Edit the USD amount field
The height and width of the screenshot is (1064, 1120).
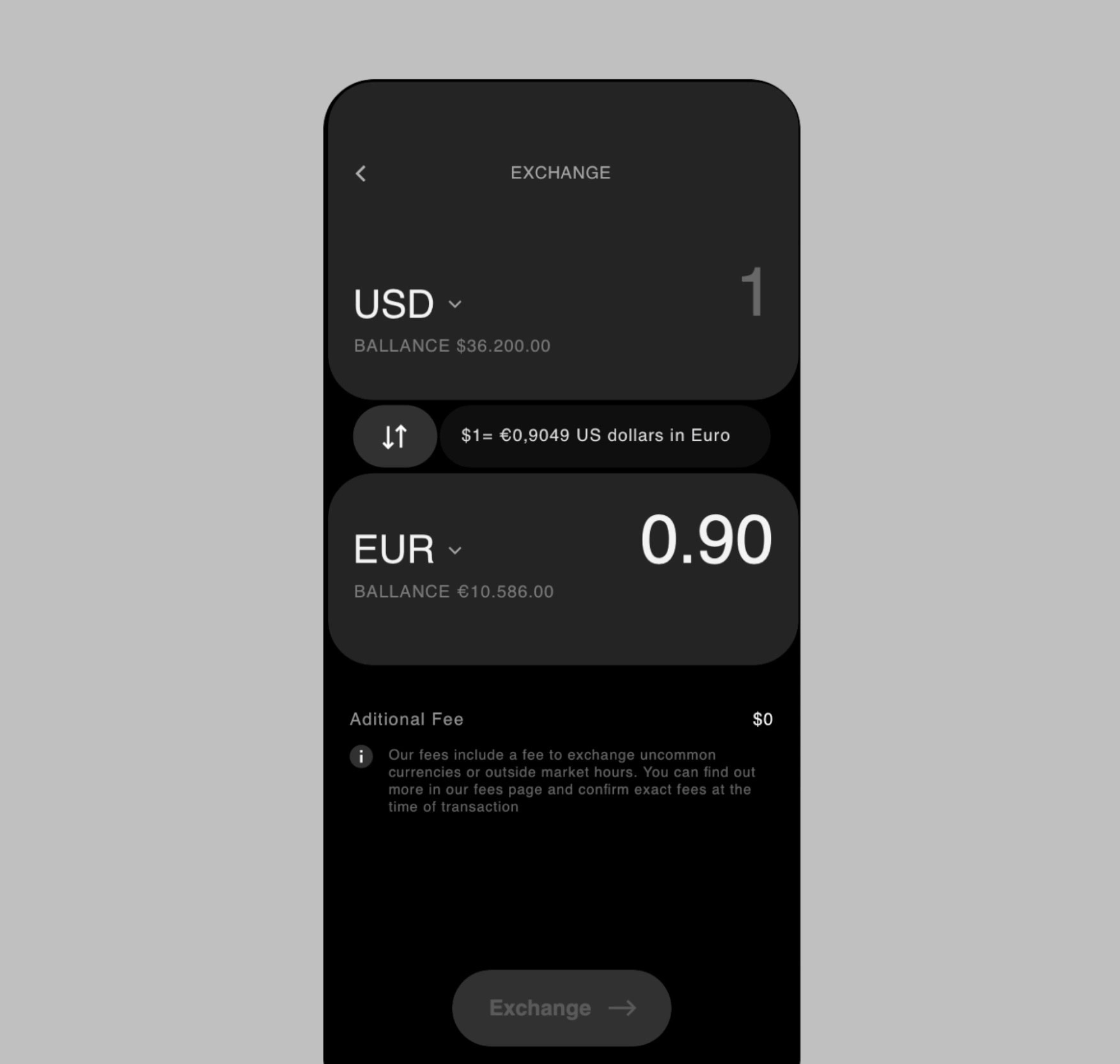[x=752, y=293]
